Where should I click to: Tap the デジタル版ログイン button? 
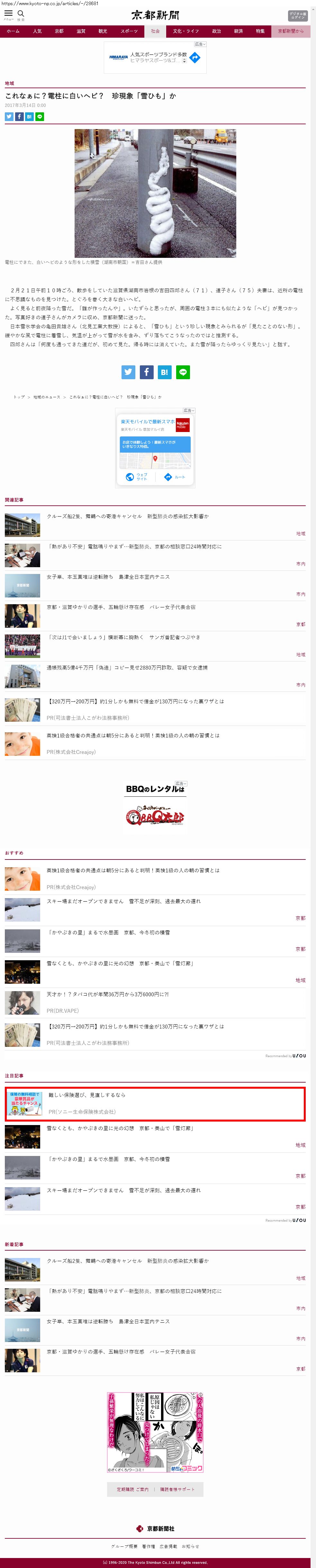click(x=297, y=16)
